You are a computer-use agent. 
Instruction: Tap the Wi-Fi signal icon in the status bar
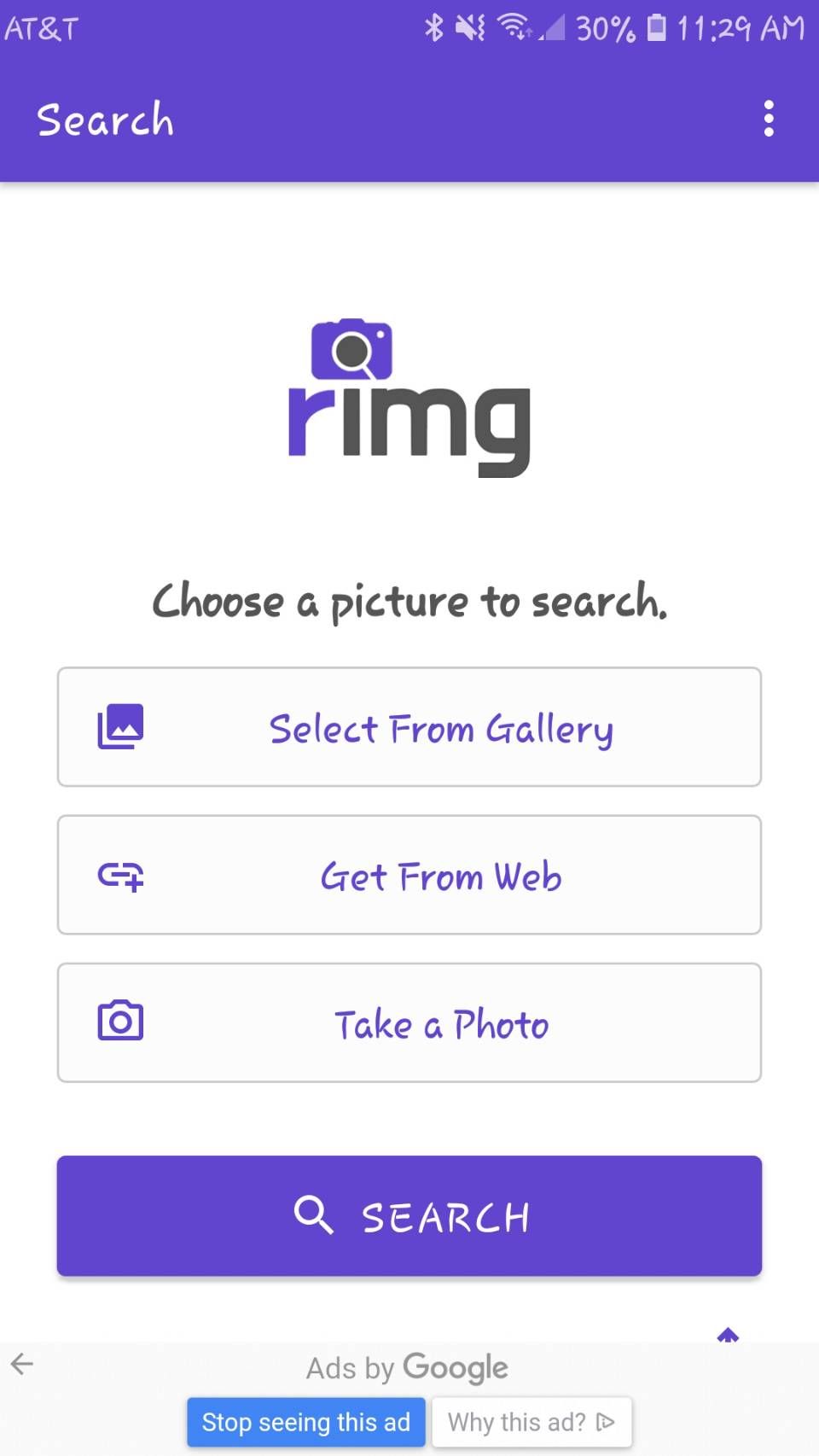pyautogui.click(x=513, y=28)
